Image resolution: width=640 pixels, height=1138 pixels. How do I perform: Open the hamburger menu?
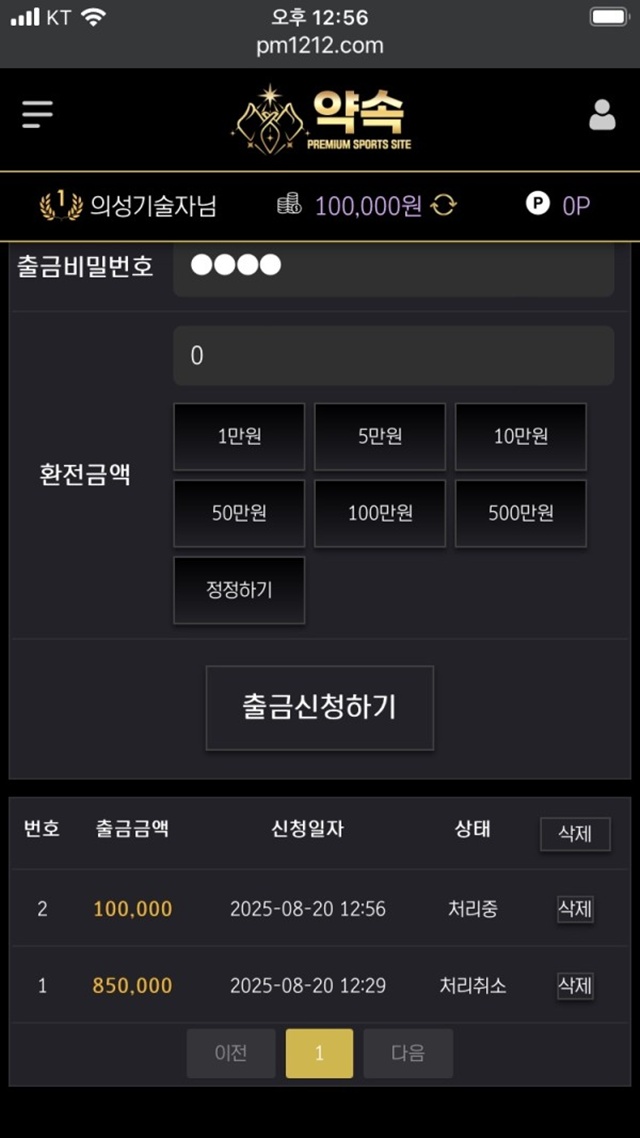click(37, 114)
